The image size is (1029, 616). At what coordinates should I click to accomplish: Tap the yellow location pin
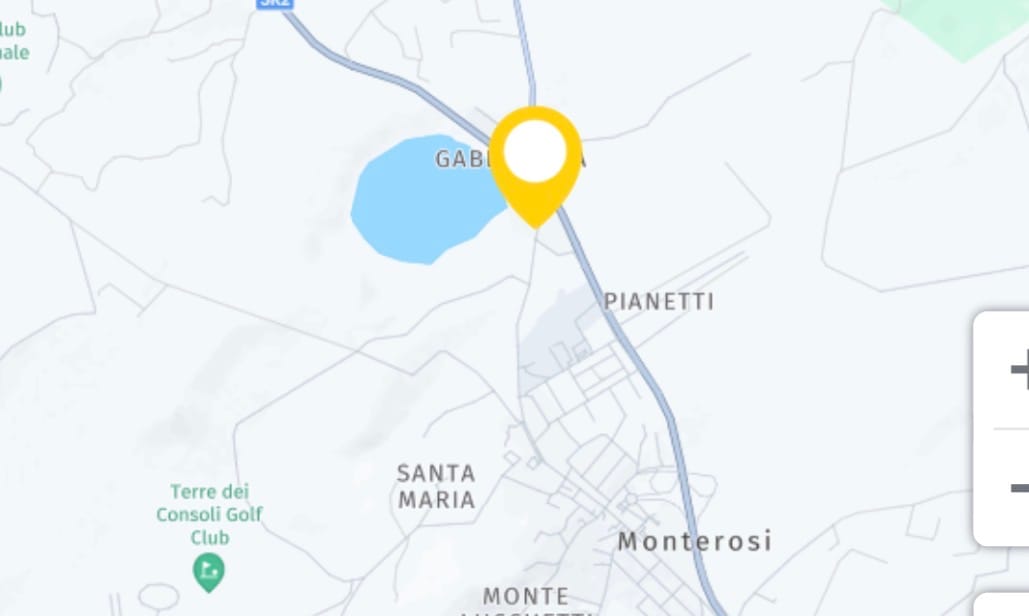[536, 160]
